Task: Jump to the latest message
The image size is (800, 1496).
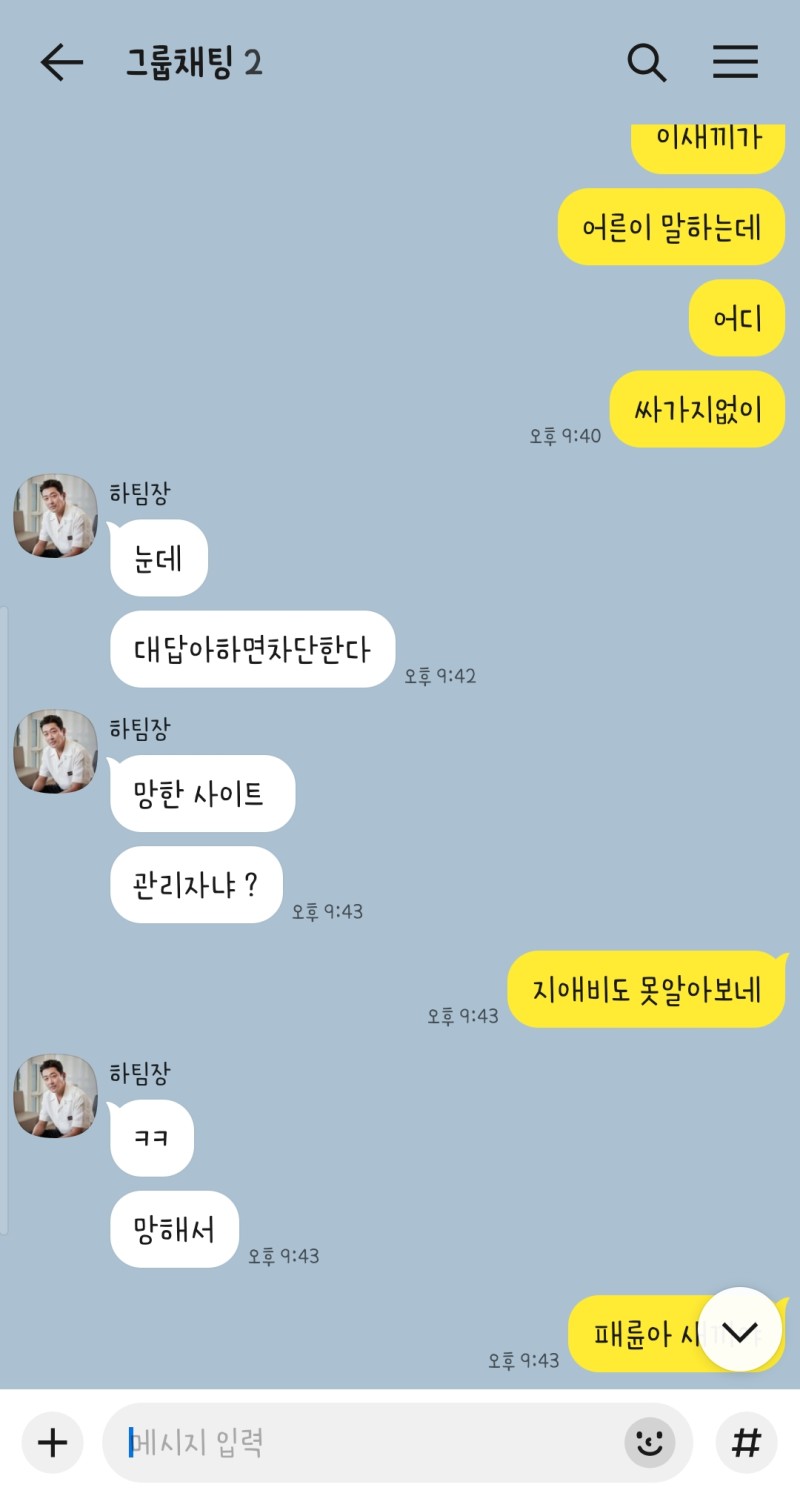Action: (740, 1330)
